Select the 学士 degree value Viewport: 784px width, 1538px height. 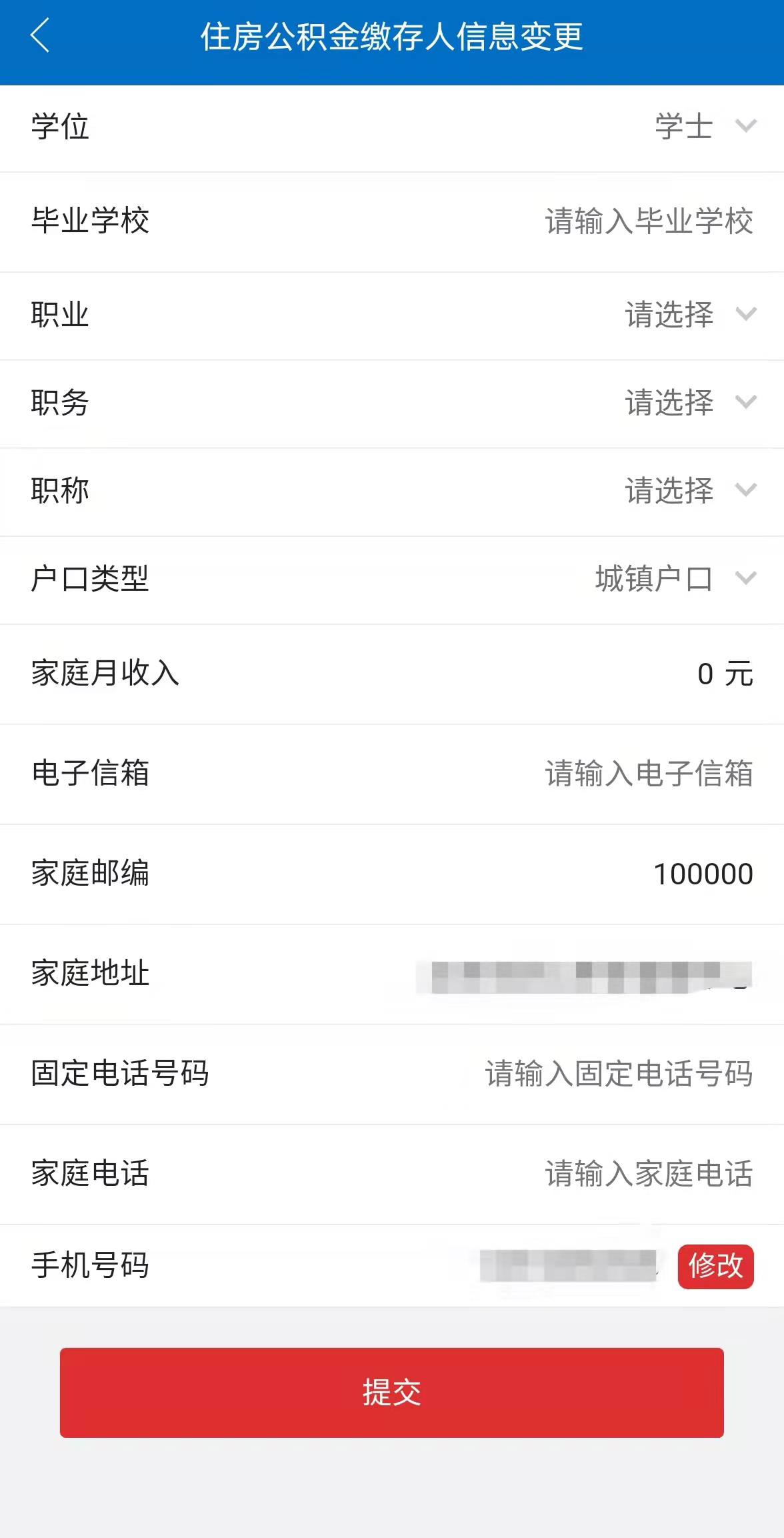683,126
